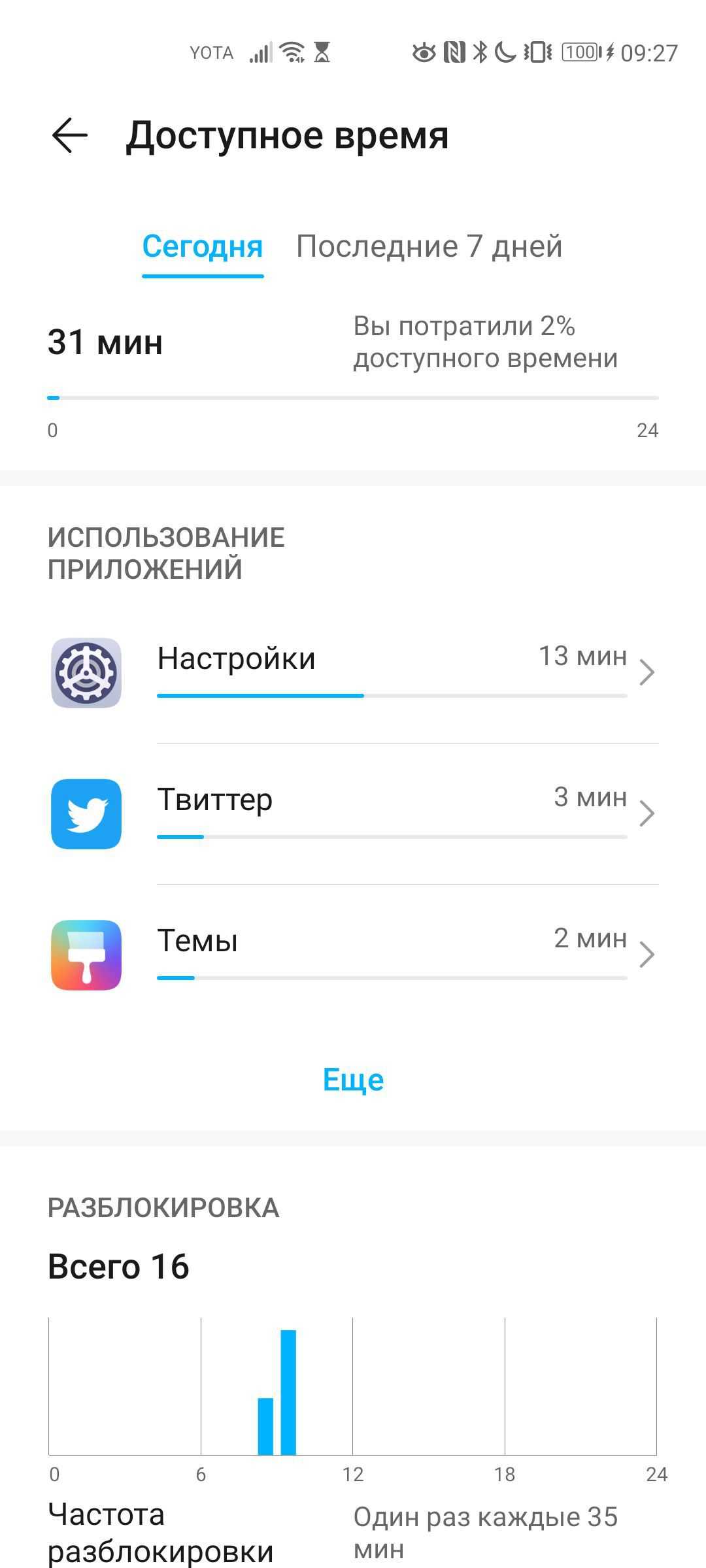
Task: Open Темы app usage details
Action: click(353, 955)
